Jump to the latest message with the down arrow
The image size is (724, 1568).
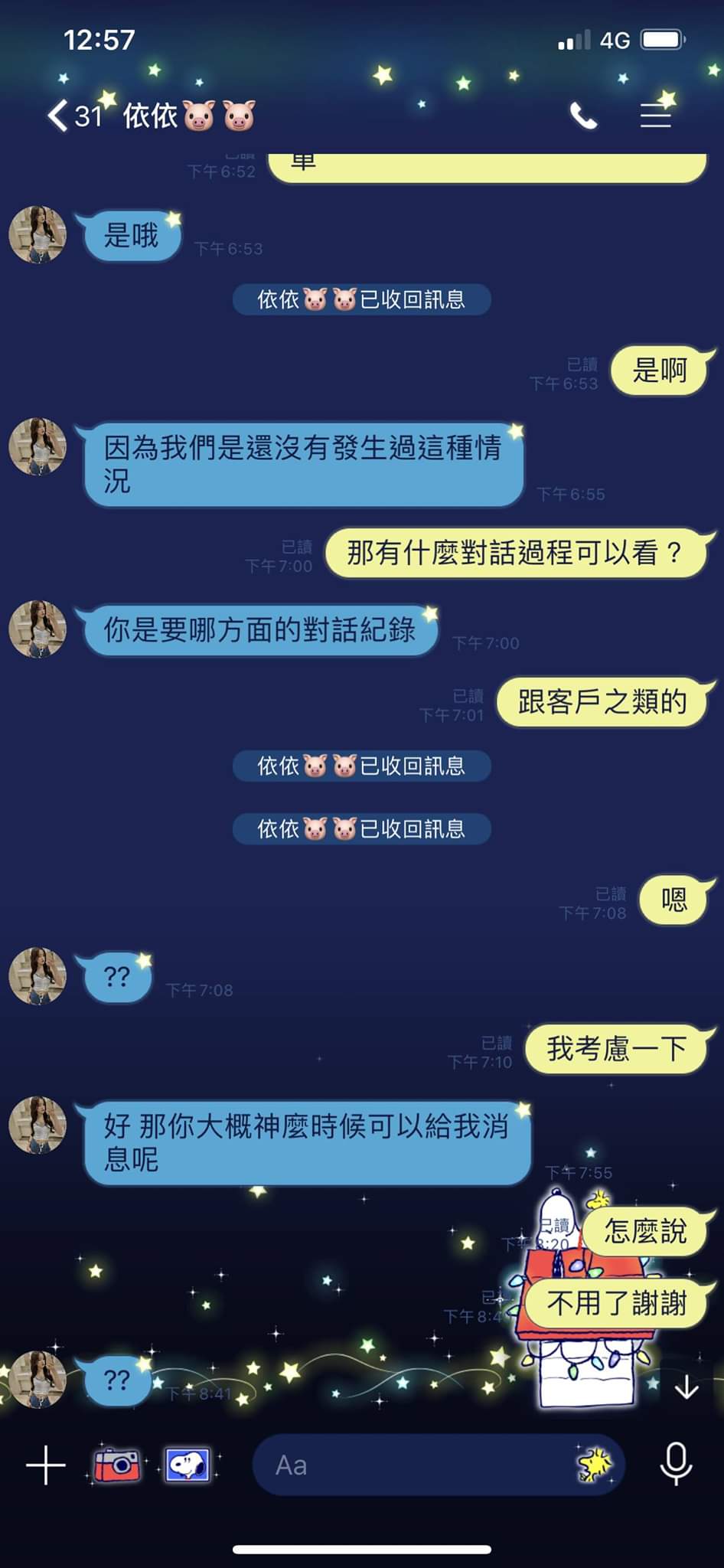click(x=686, y=1387)
